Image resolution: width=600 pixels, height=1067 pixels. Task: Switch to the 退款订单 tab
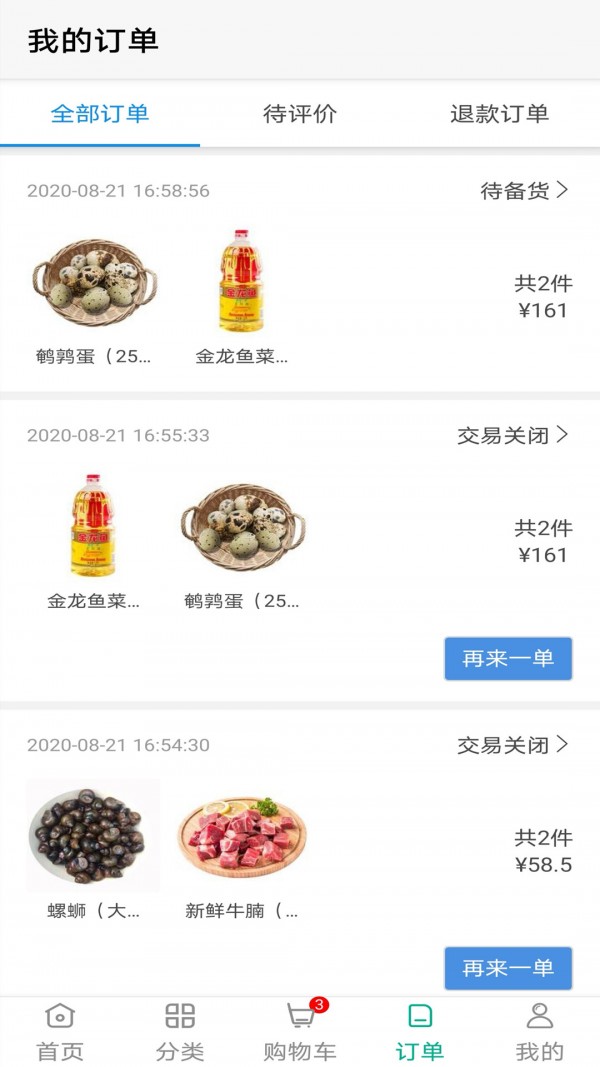click(x=499, y=114)
